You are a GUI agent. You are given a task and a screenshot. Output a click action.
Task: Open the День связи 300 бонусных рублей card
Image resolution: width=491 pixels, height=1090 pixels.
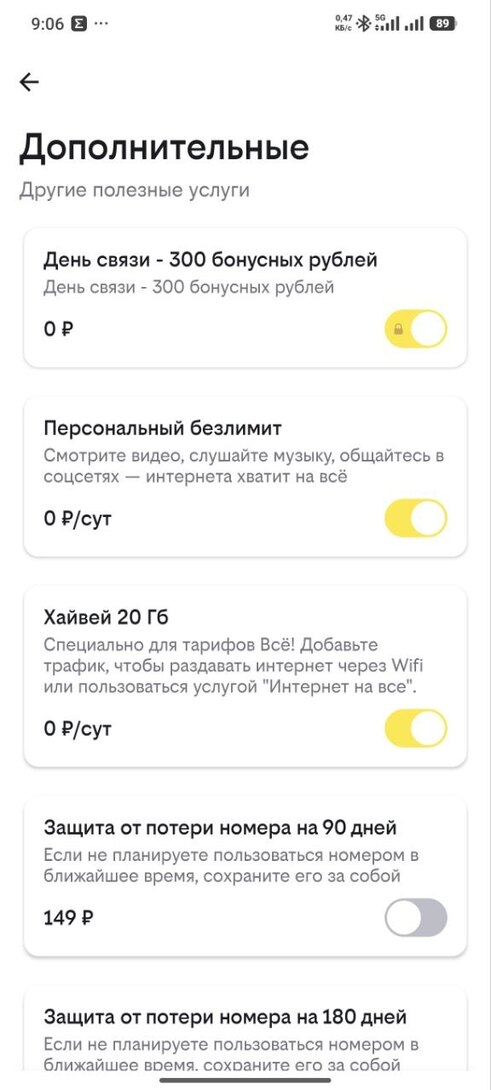coord(246,298)
